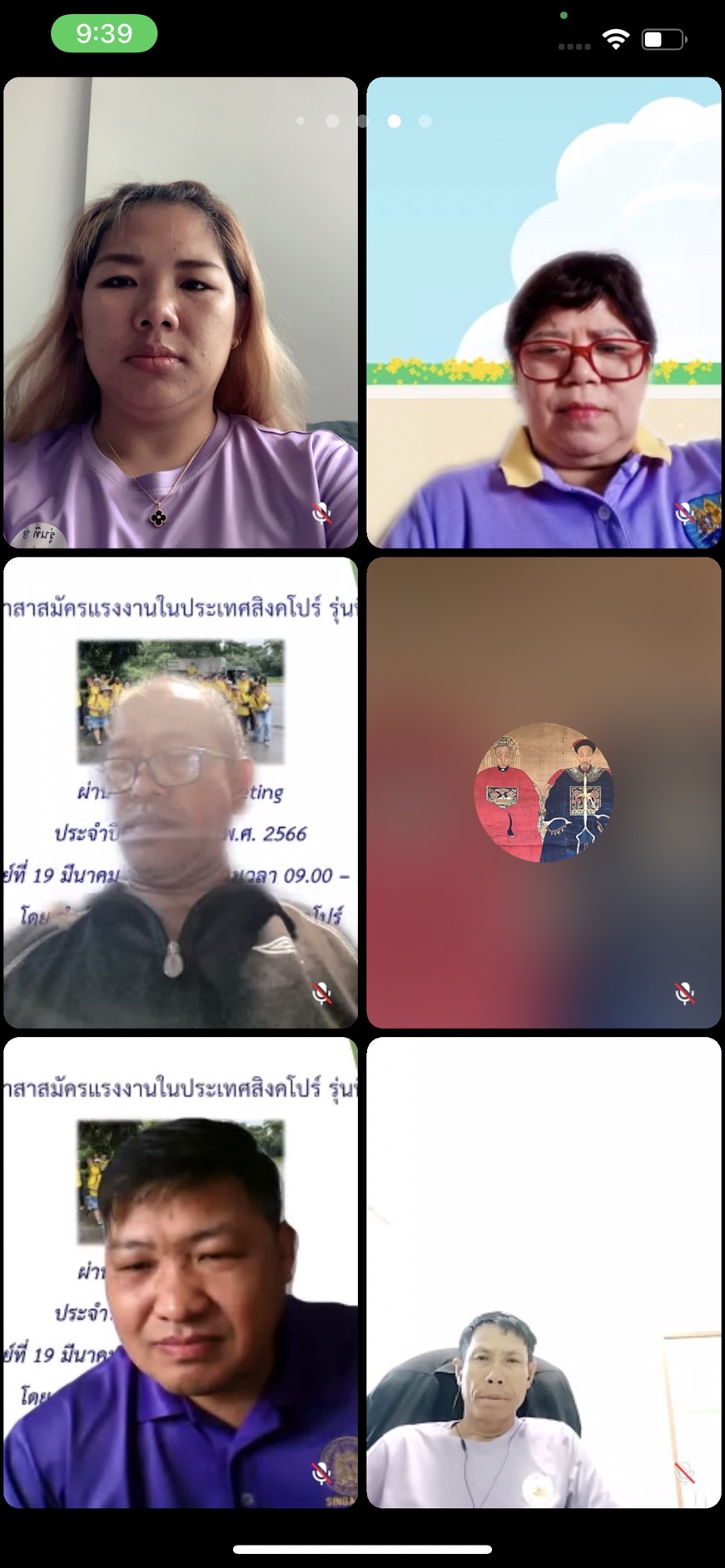Select the woman with red glasses video tile
725x1568 pixels.
(x=544, y=312)
